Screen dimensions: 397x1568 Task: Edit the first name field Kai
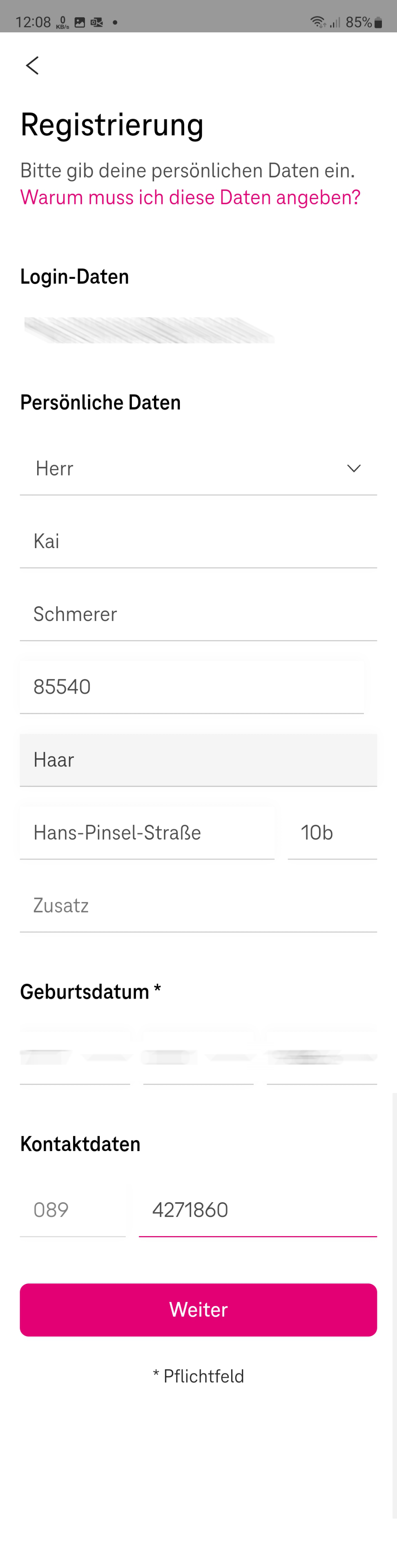pos(198,541)
